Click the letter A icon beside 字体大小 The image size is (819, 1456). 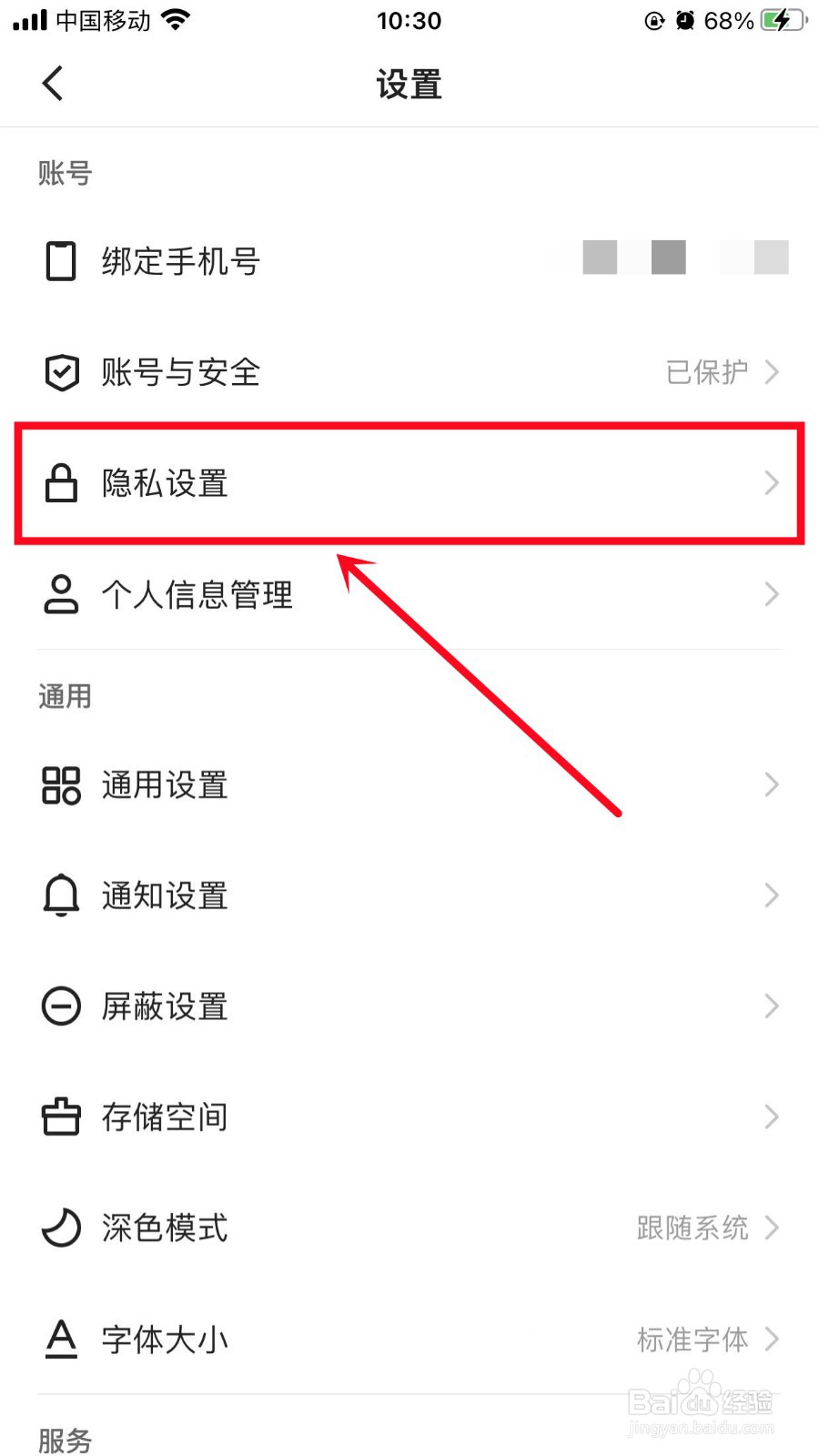(x=60, y=1339)
